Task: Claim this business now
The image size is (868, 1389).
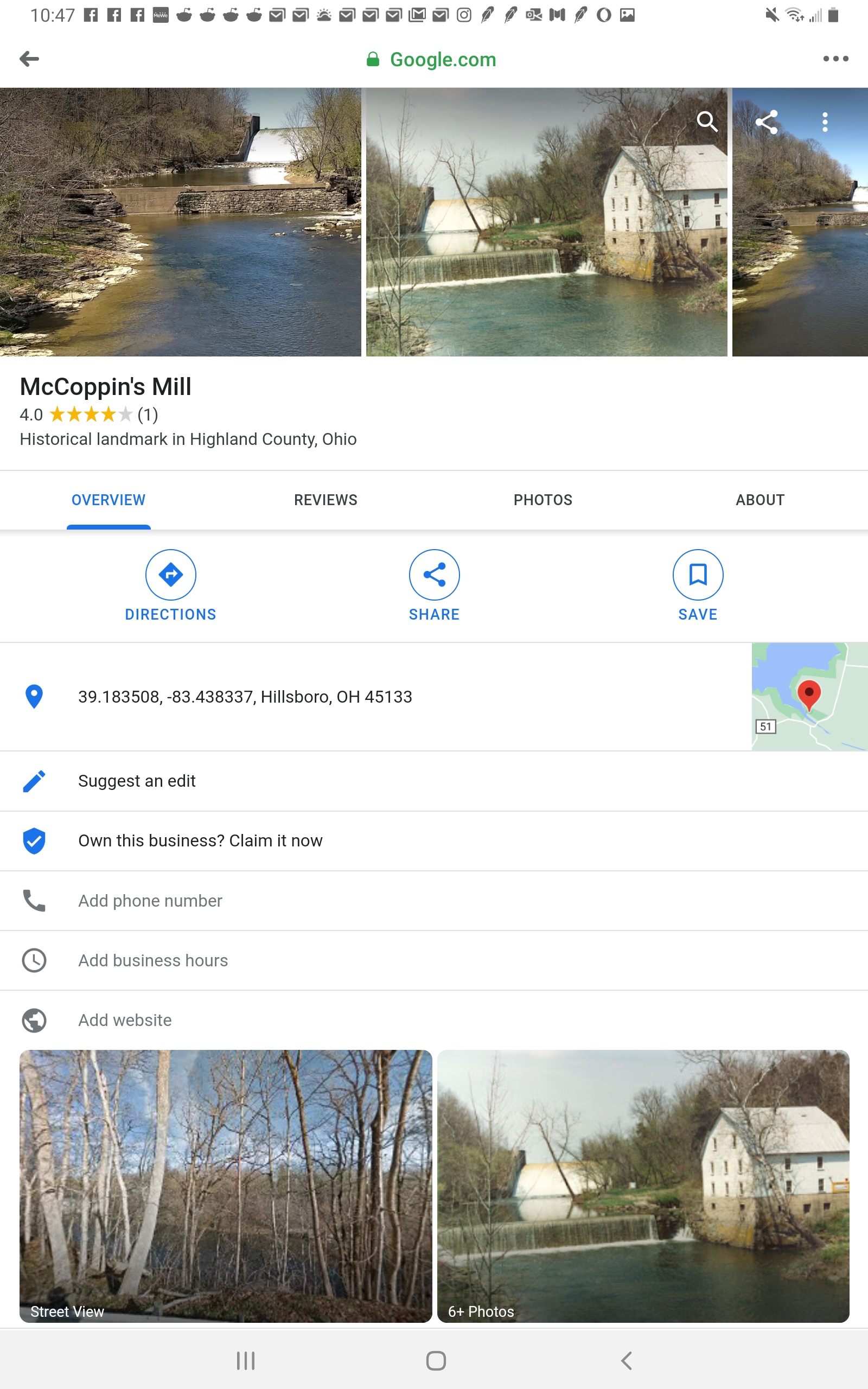Action: click(x=200, y=840)
